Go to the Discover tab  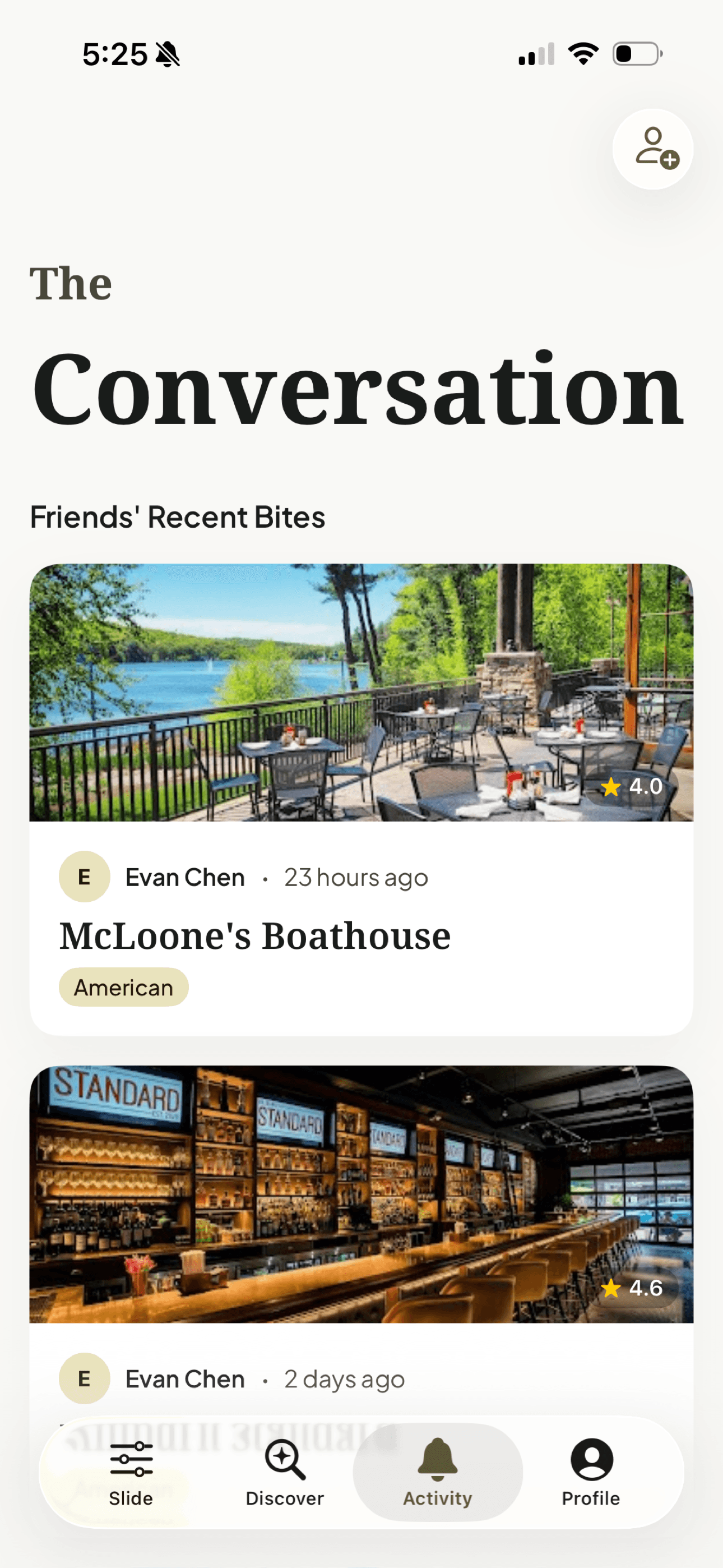coord(284,1473)
